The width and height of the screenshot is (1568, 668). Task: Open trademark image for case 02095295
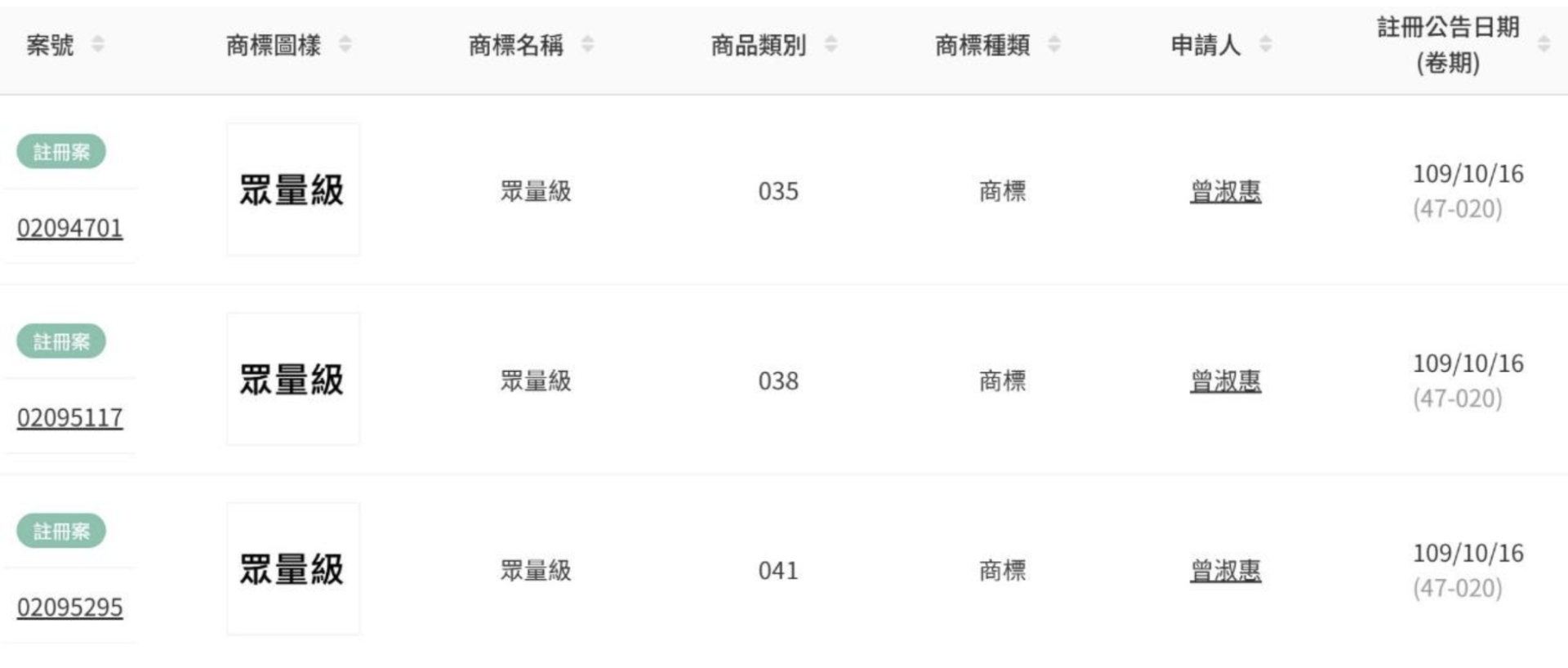click(292, 568)
